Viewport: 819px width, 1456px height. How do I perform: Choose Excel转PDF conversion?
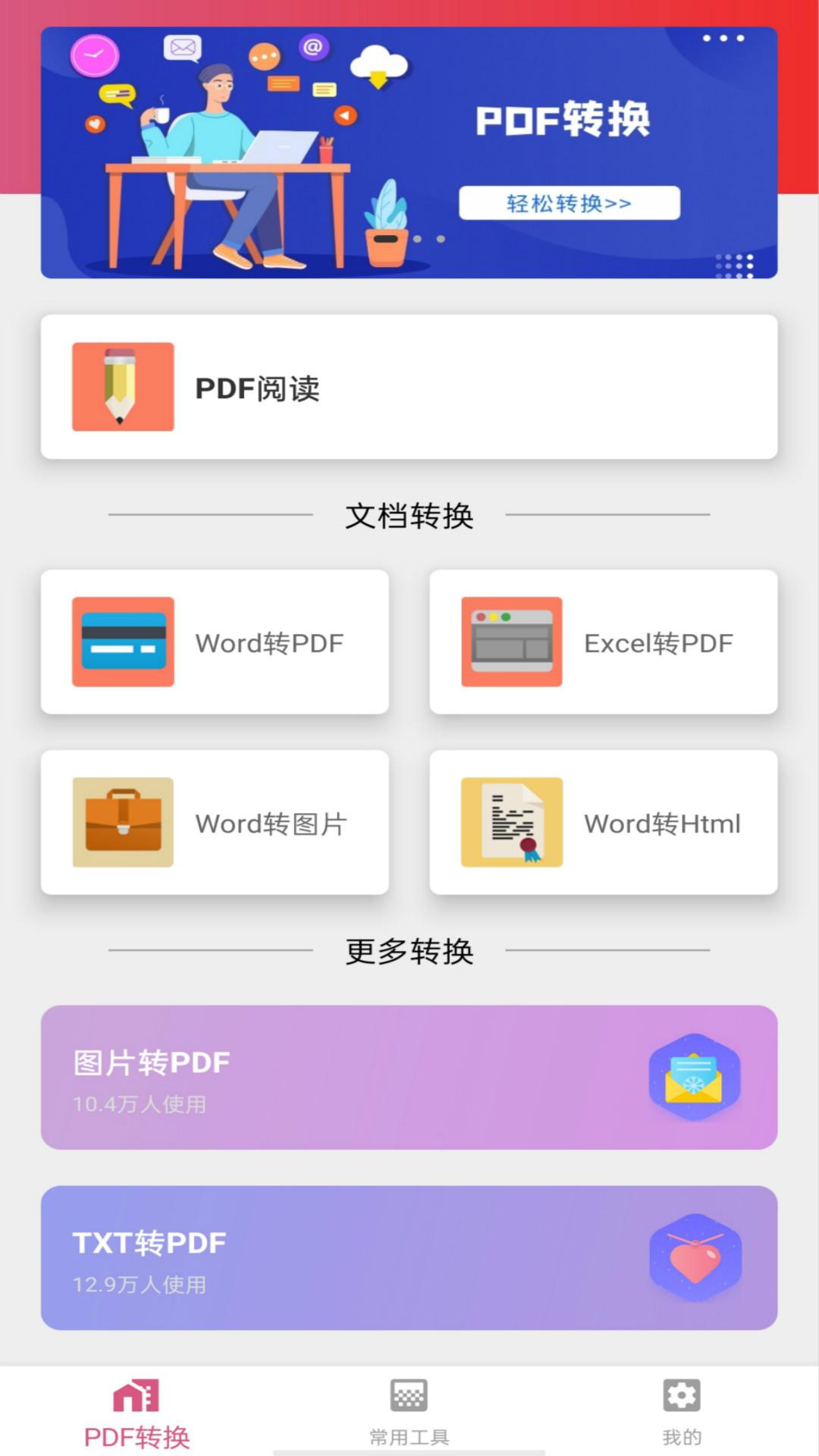click(604, 642)
